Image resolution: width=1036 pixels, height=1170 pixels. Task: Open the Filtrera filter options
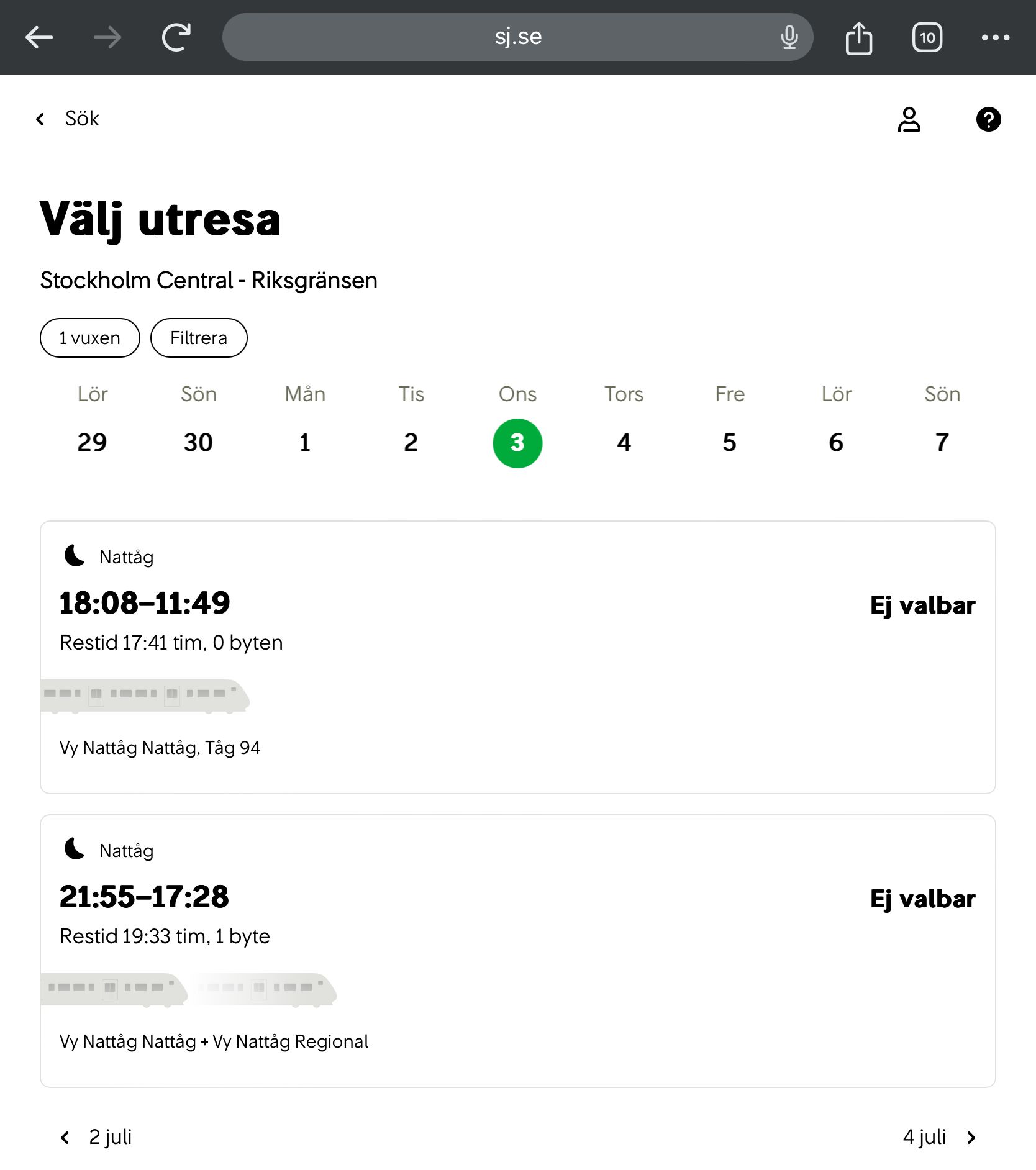[199, 338]
